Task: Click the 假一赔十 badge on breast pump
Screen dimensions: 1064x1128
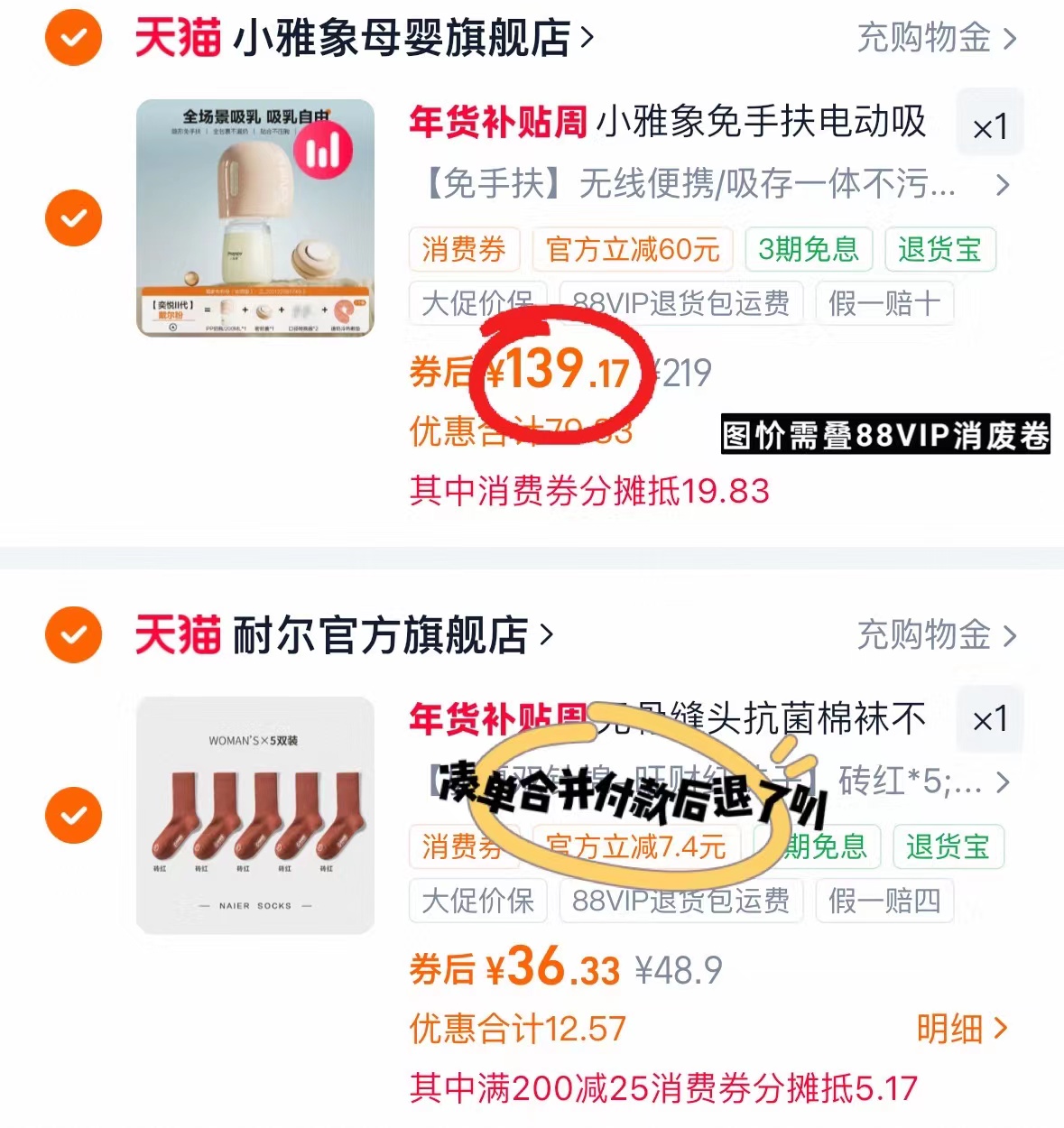Action: click(883, 304)
